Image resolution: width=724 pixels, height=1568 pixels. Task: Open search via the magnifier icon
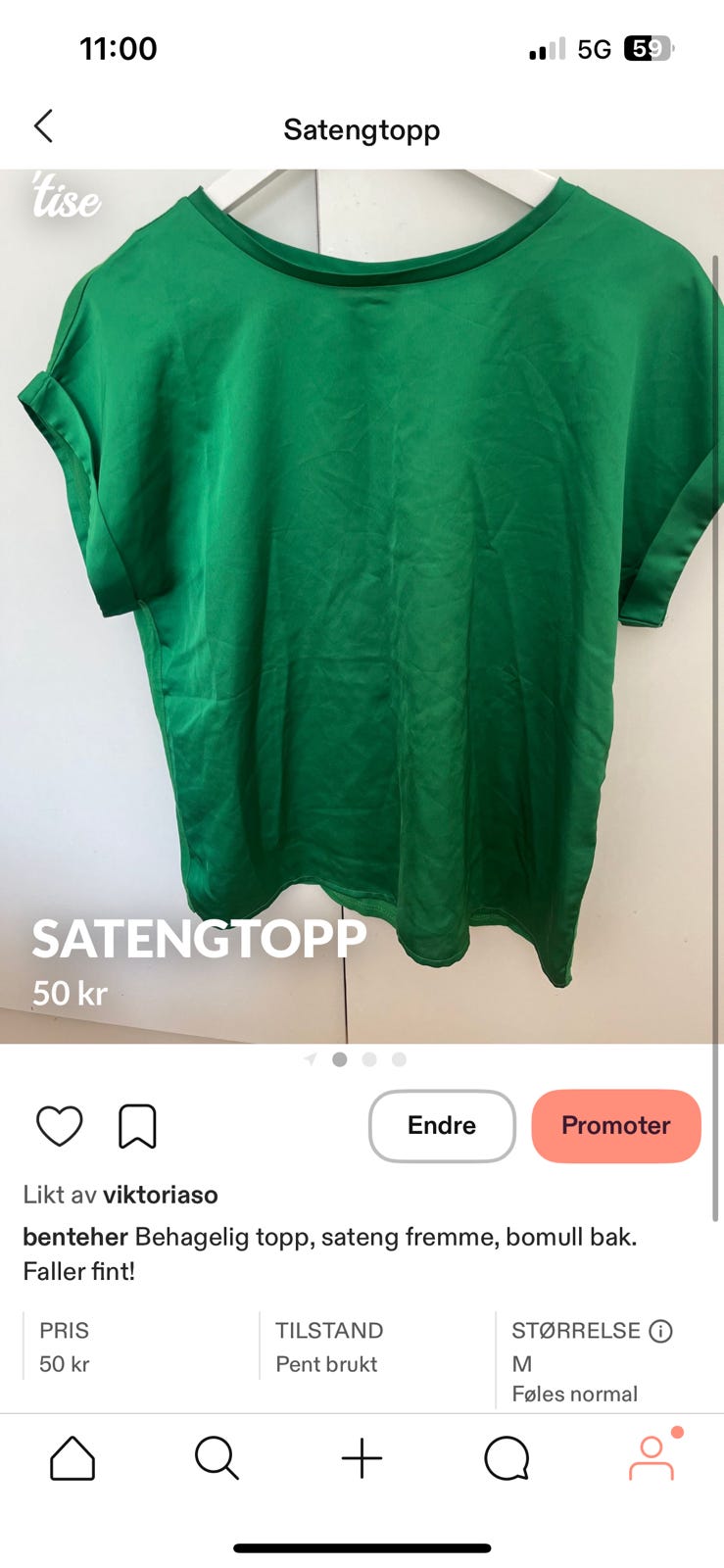point(217,1458)
